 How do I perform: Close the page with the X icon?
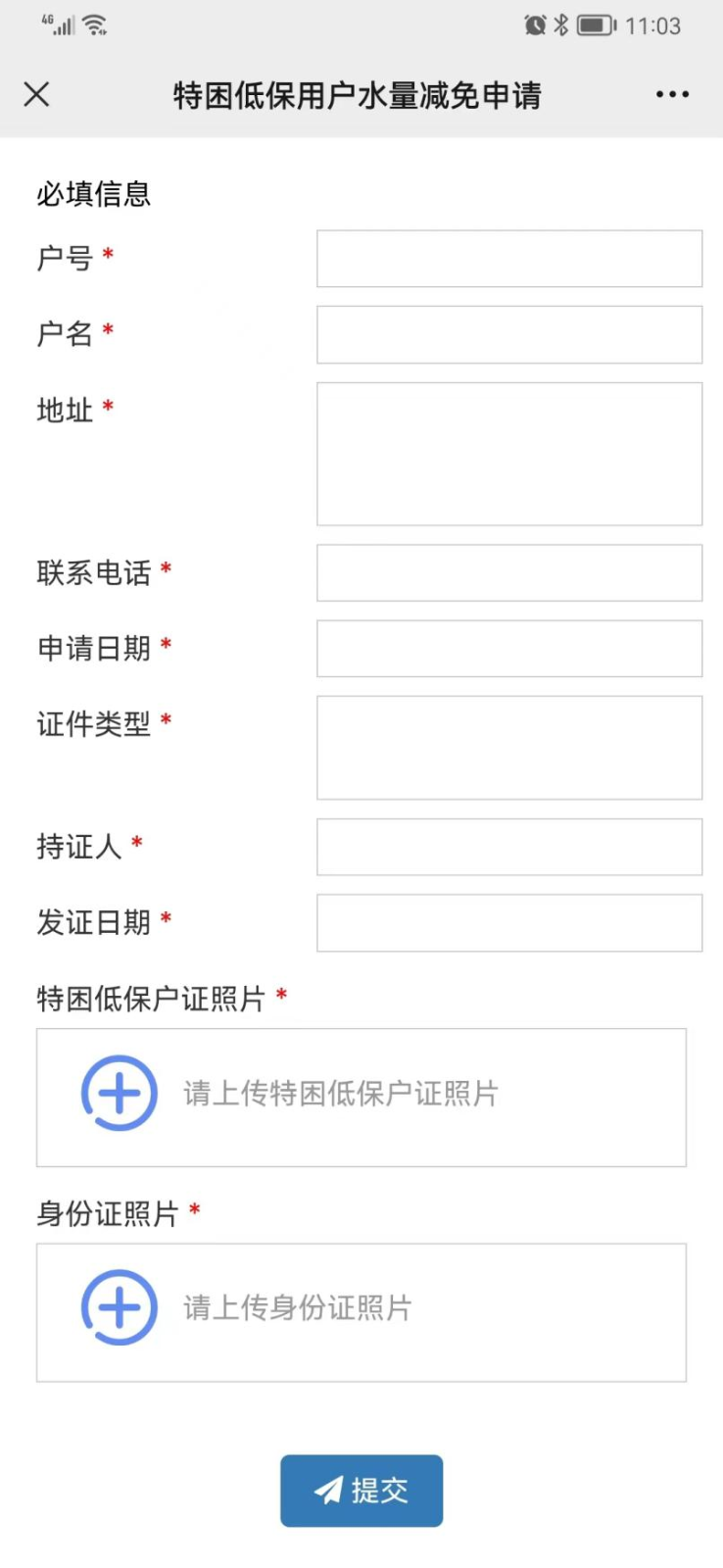pyautogui.click(x=36, y=94)
